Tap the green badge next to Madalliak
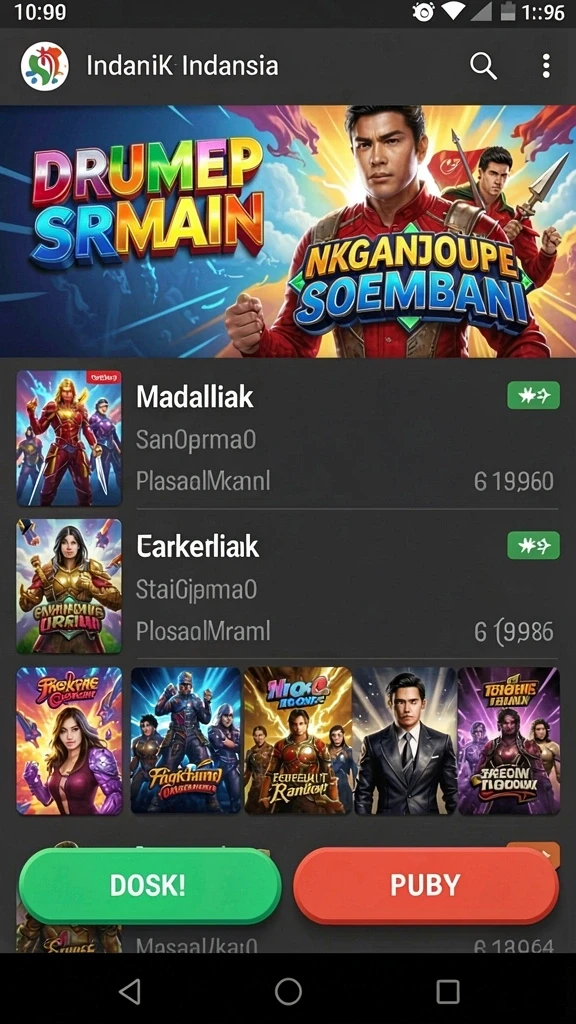576x1024 pixels. tap(534, 395)
